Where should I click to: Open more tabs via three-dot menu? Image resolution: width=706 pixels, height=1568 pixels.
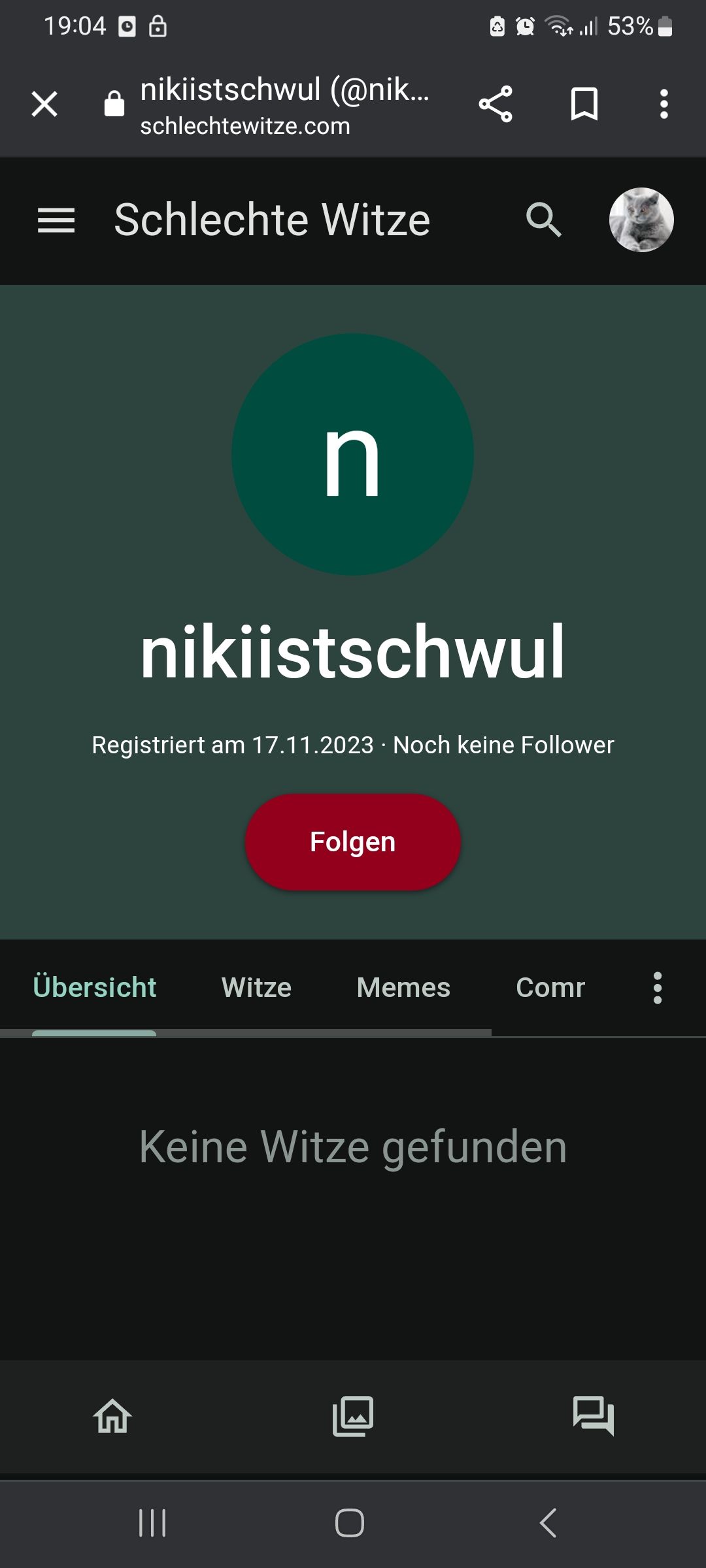[x=658, y=987]
